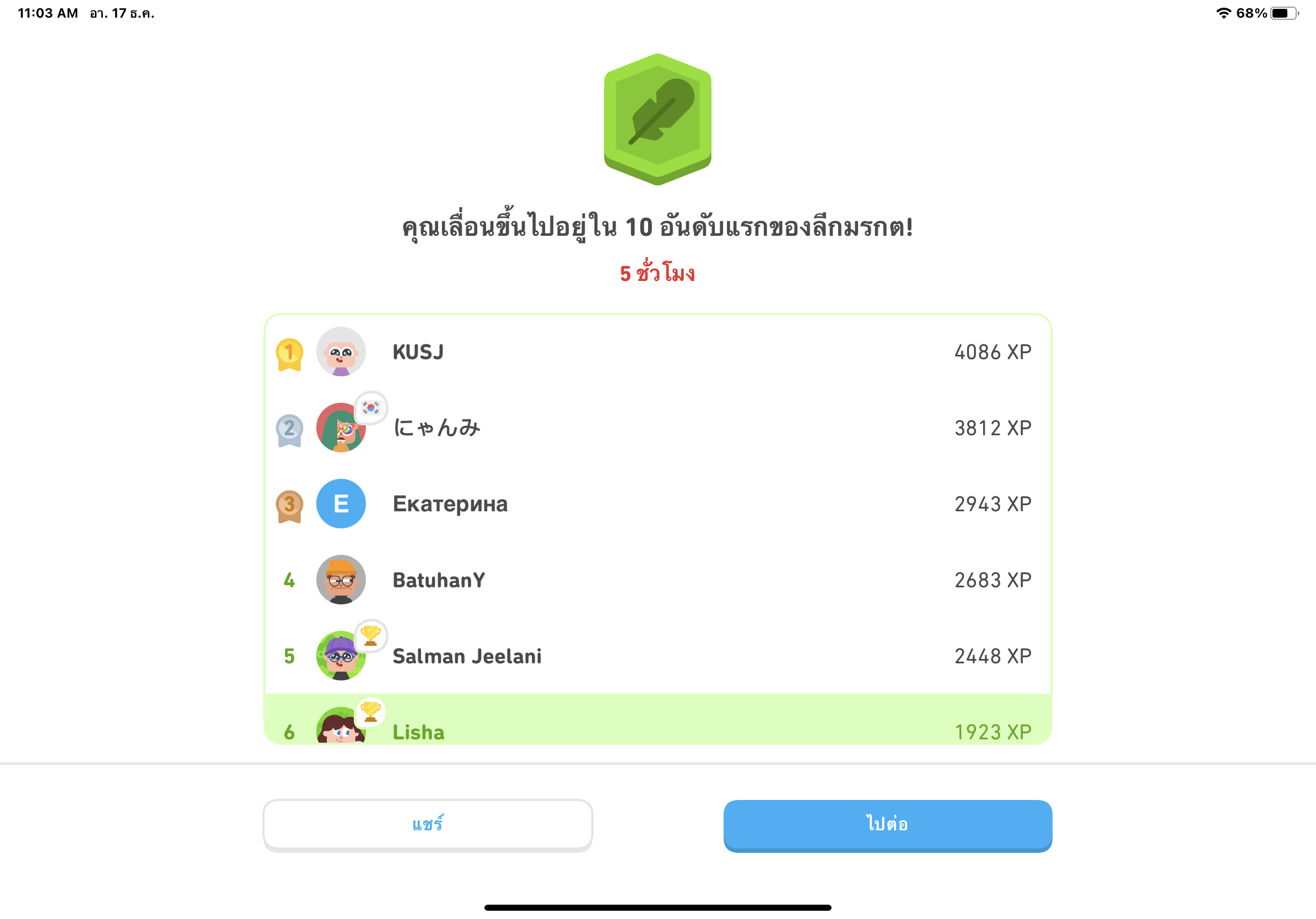Open Salman Jeelani's leaderboard entry
Screen dimensions: 1316x919
coord(657,656)
